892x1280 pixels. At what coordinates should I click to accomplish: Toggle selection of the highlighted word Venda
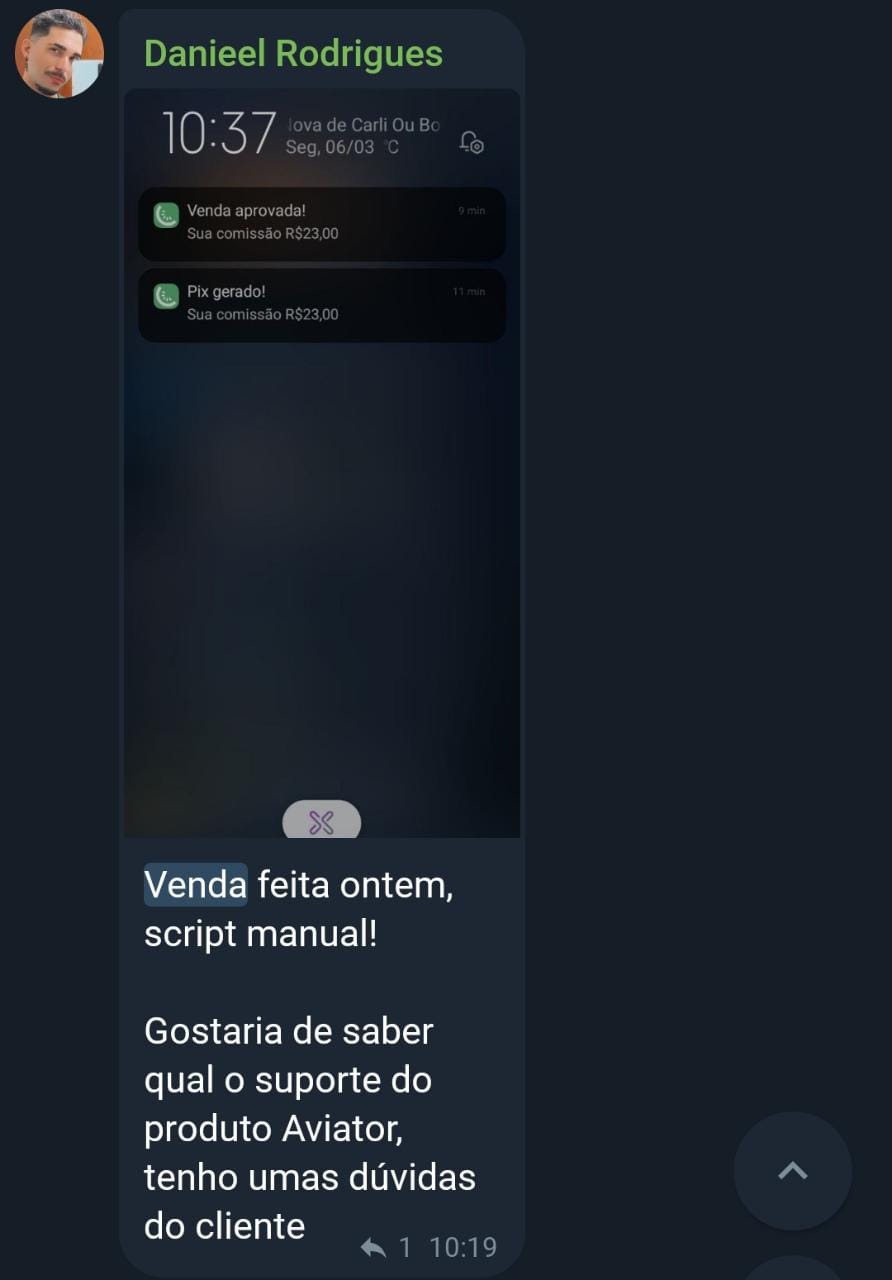[195, 883]
